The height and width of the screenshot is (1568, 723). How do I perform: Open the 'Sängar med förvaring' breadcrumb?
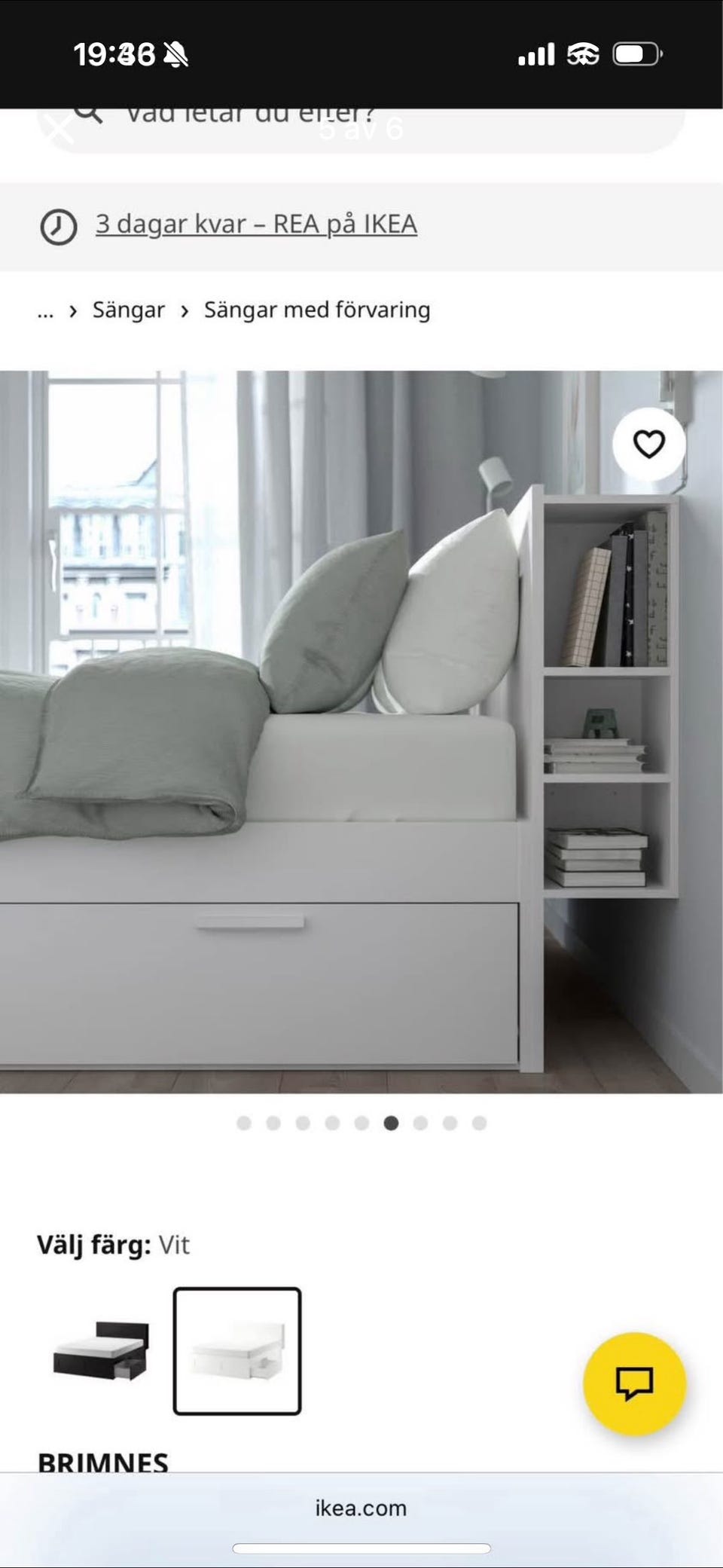[x=316, y=310]
